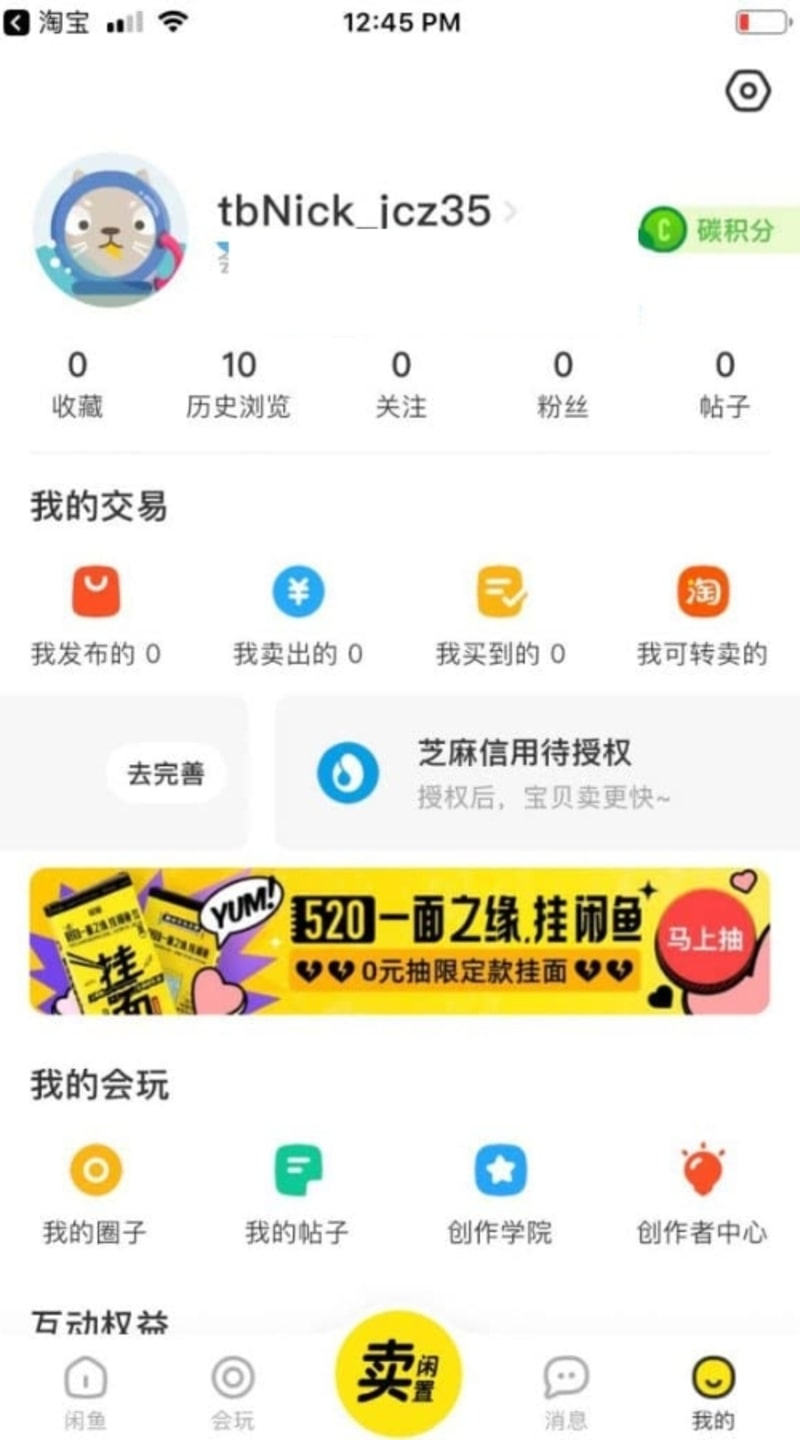Switch to the 闲鱼 home tab
Image resolution: width=800 pixels, height=1440 pixels.
[x=85, y=1394]
